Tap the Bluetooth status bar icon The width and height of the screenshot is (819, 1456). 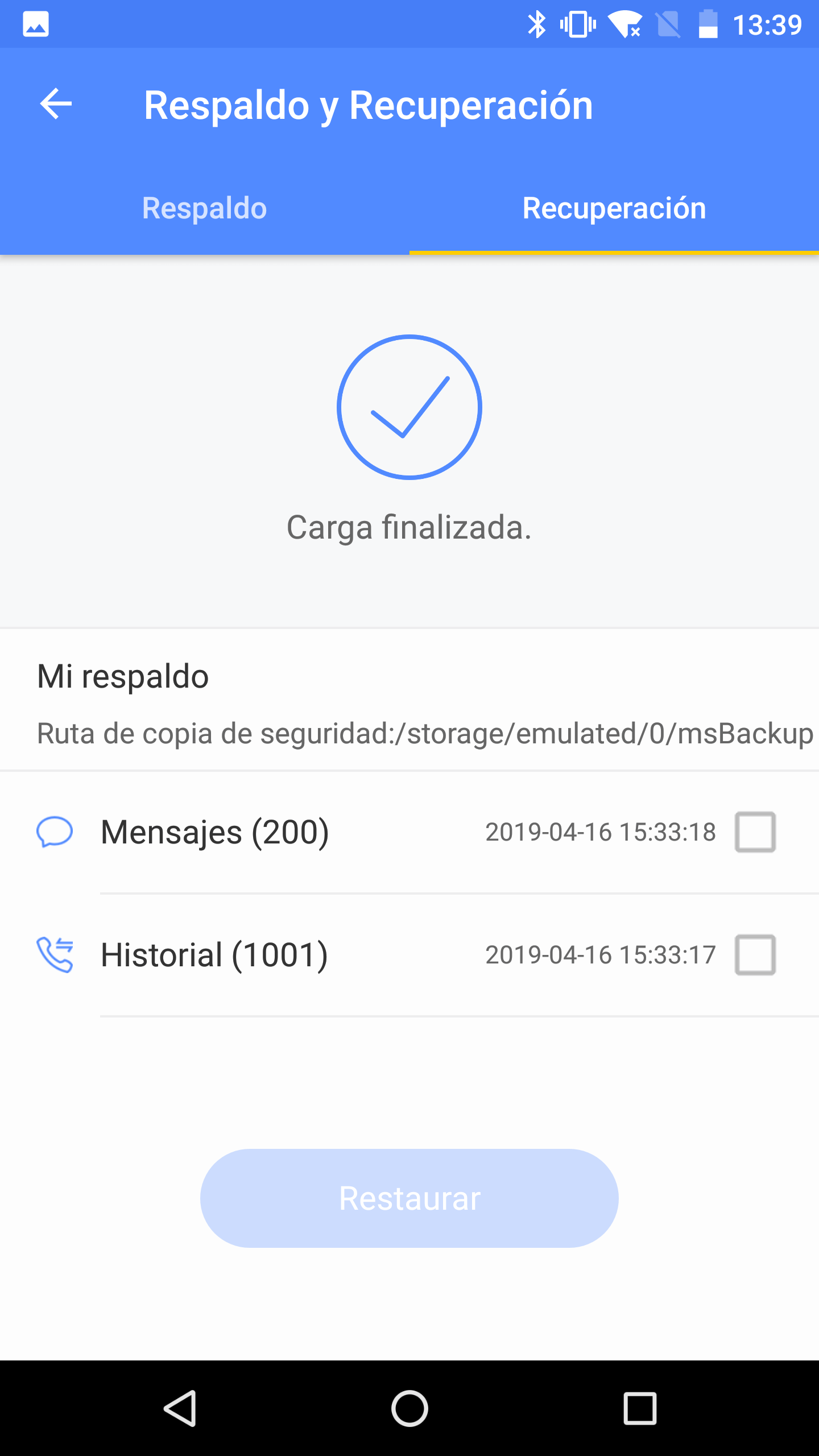coord(535,23)
